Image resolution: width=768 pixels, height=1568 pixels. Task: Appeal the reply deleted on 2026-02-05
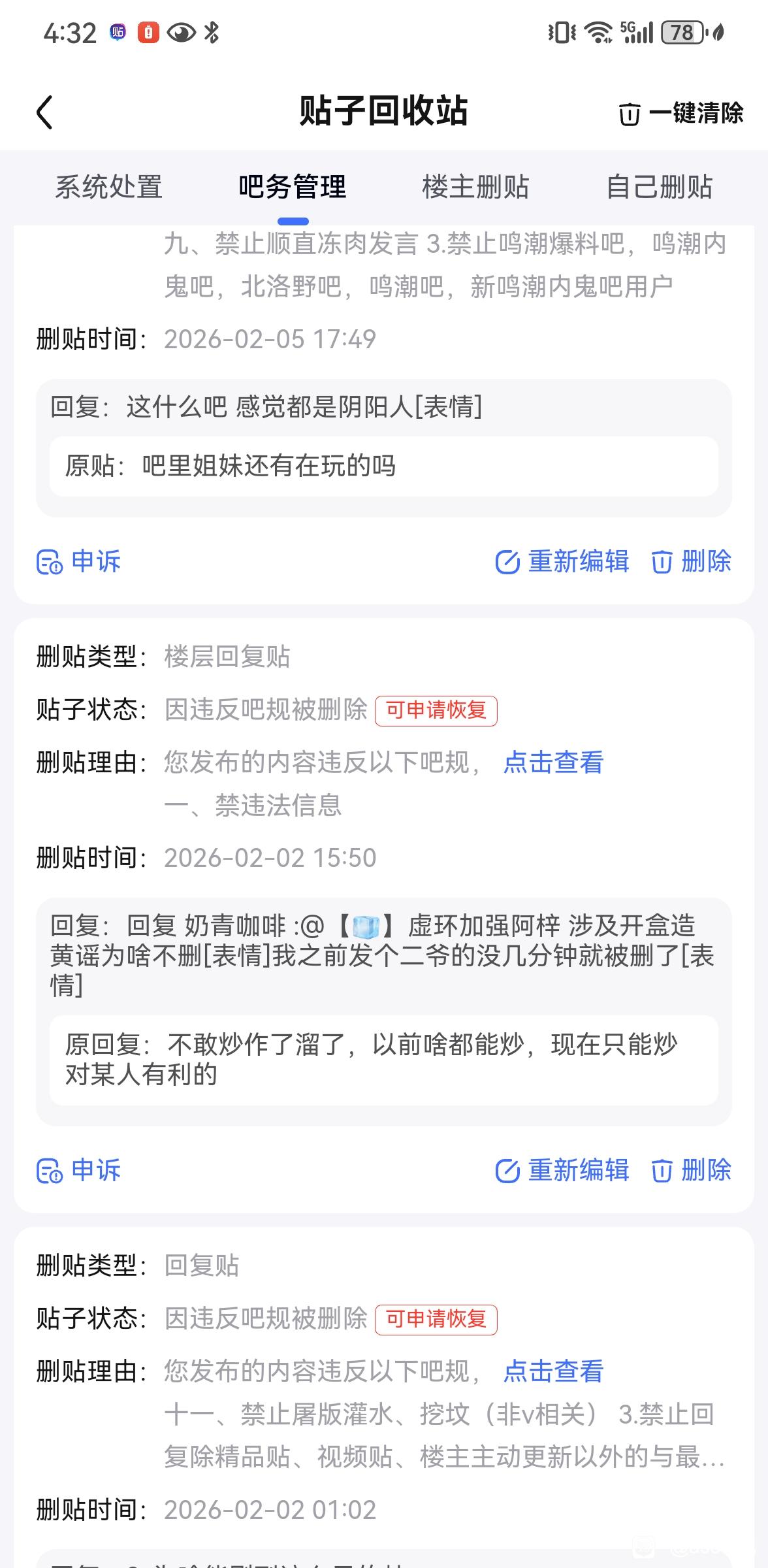tap(79, 562)
